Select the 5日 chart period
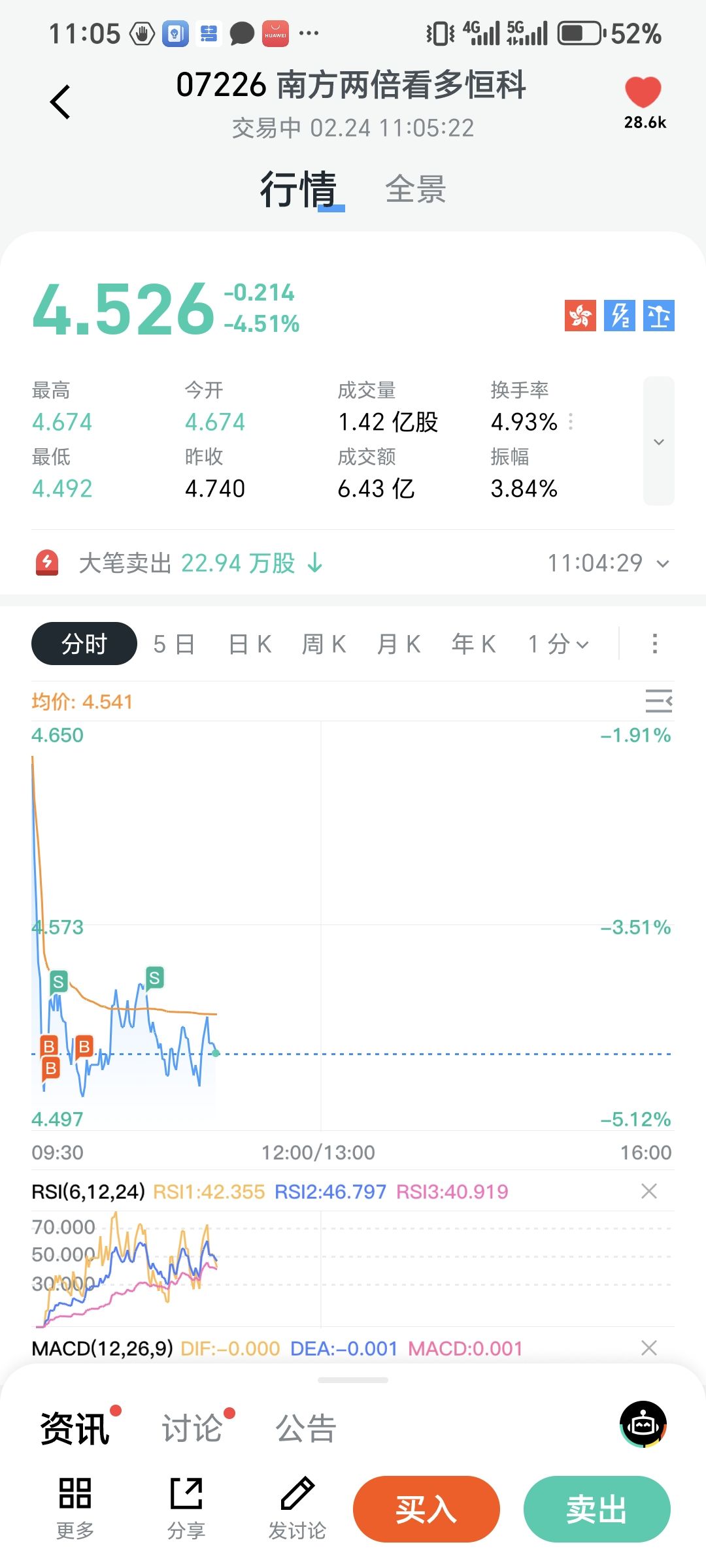 tap(174, 644)
